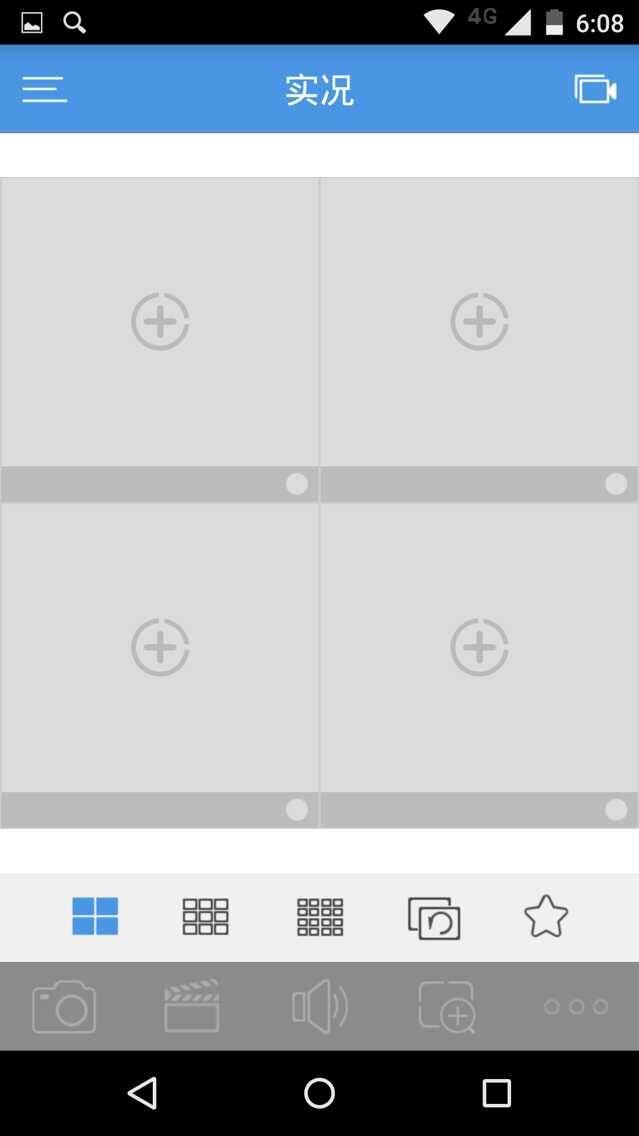The image size is (639, 1136).
Task: Open the camera device list icon
Action: pyautogui.click(x=596, y=89)
